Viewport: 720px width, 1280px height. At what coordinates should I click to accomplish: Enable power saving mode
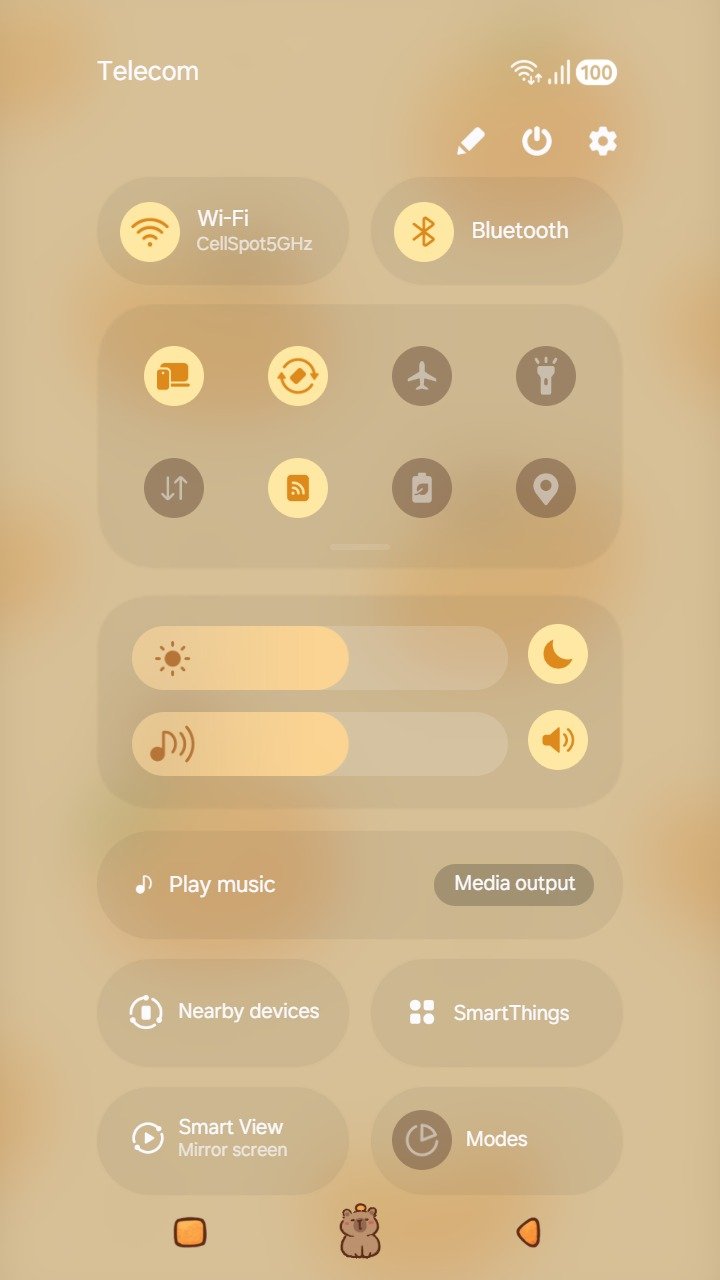point(422,488)
